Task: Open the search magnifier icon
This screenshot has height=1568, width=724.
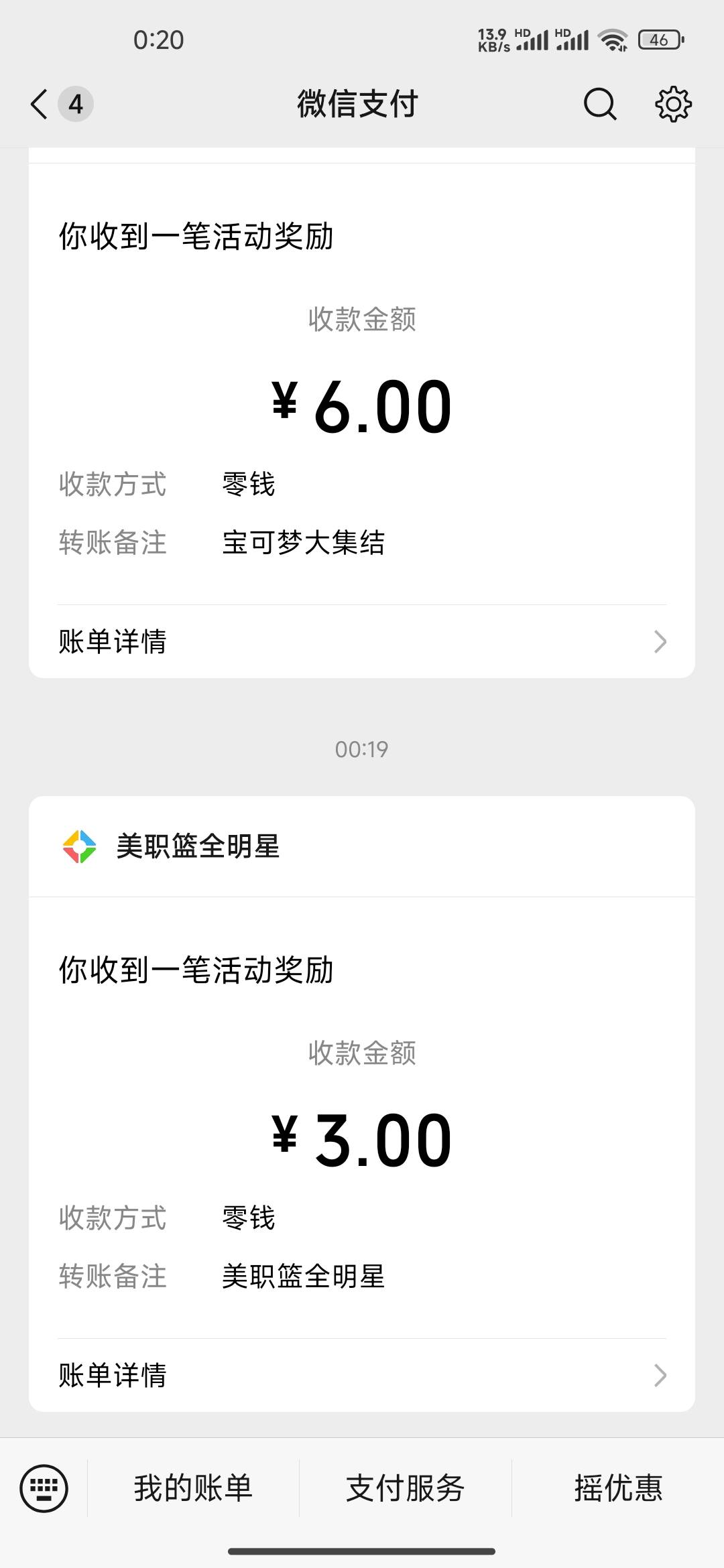Action: [599, 105]
